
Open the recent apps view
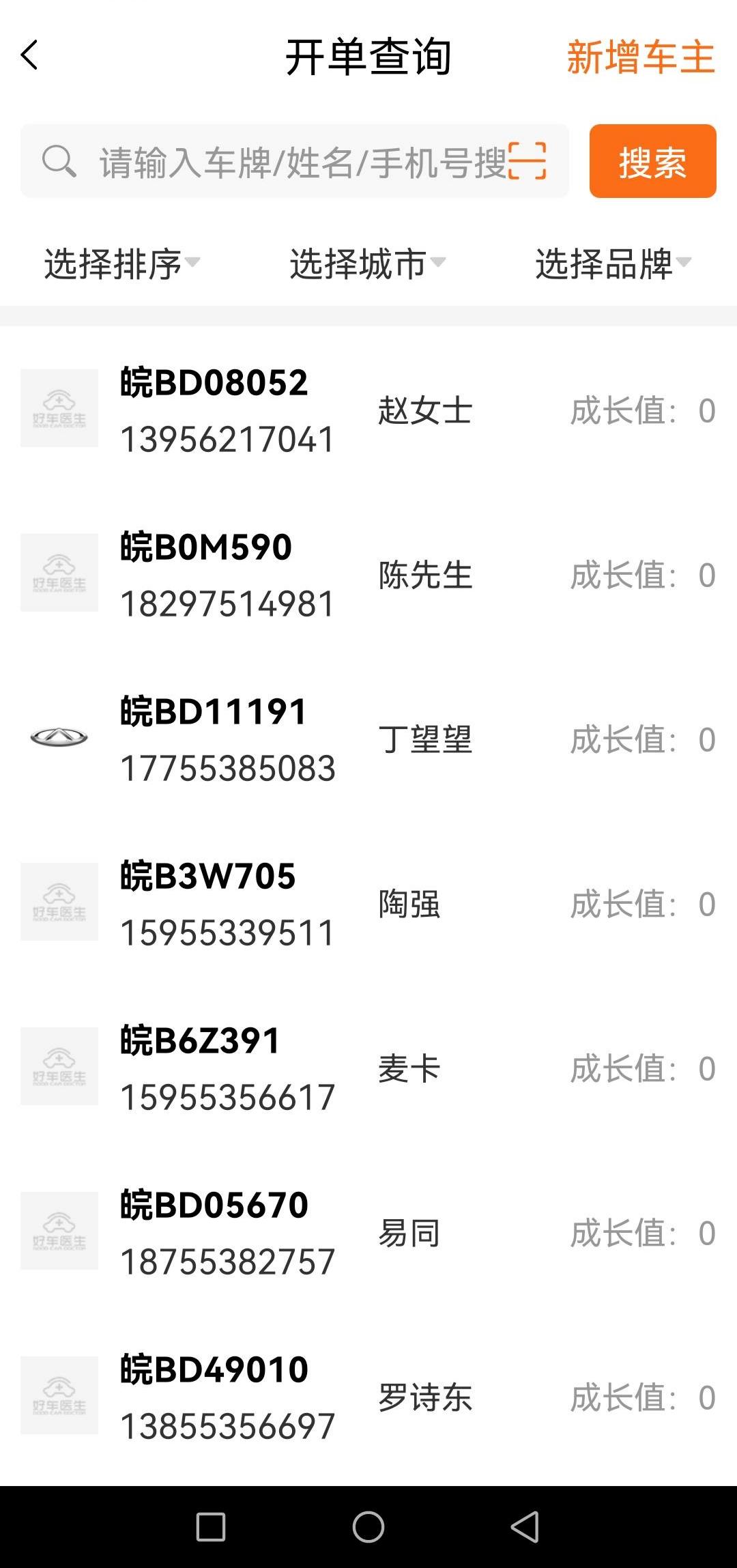click(x=211, y=1526)
